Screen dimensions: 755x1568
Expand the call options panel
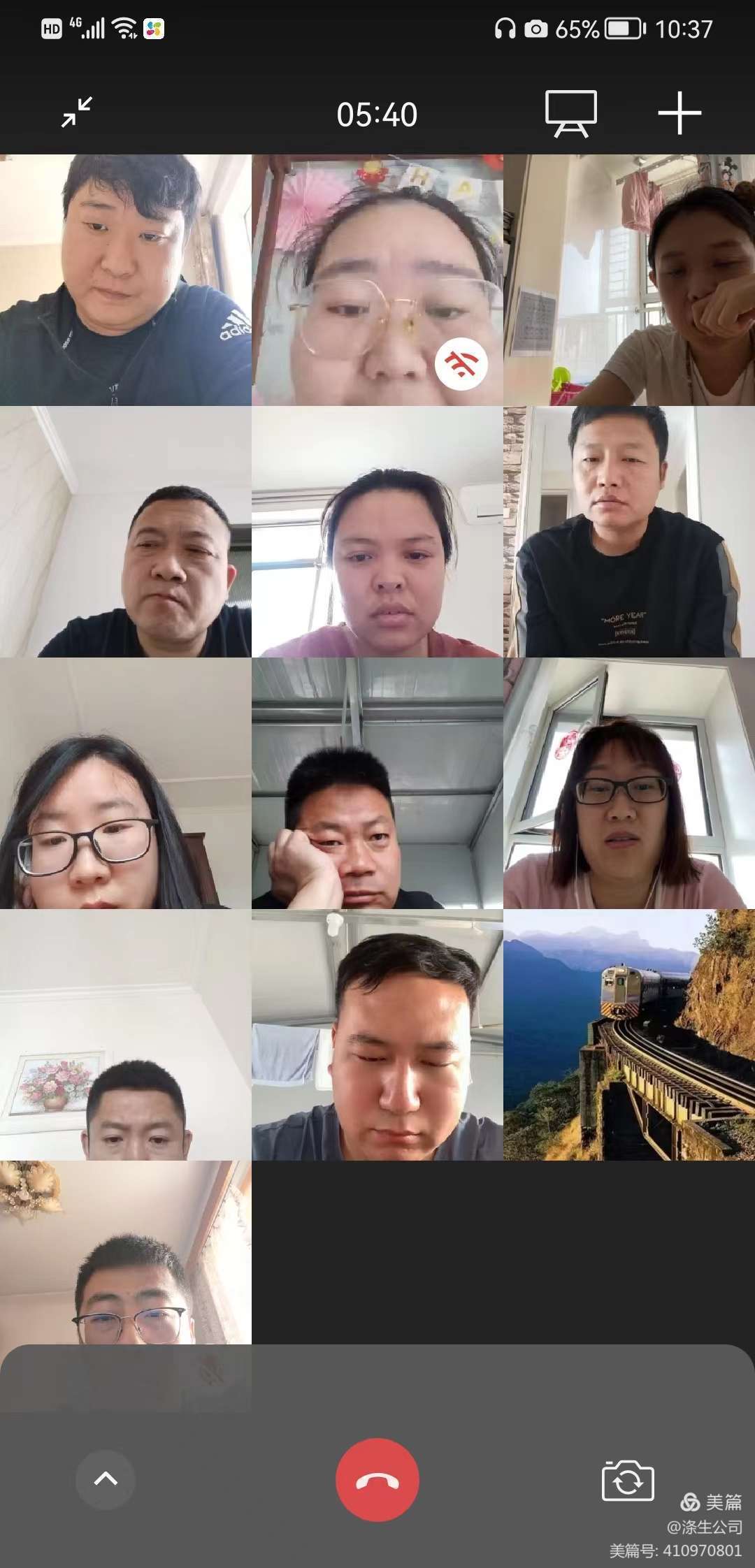click(106, 1479)
